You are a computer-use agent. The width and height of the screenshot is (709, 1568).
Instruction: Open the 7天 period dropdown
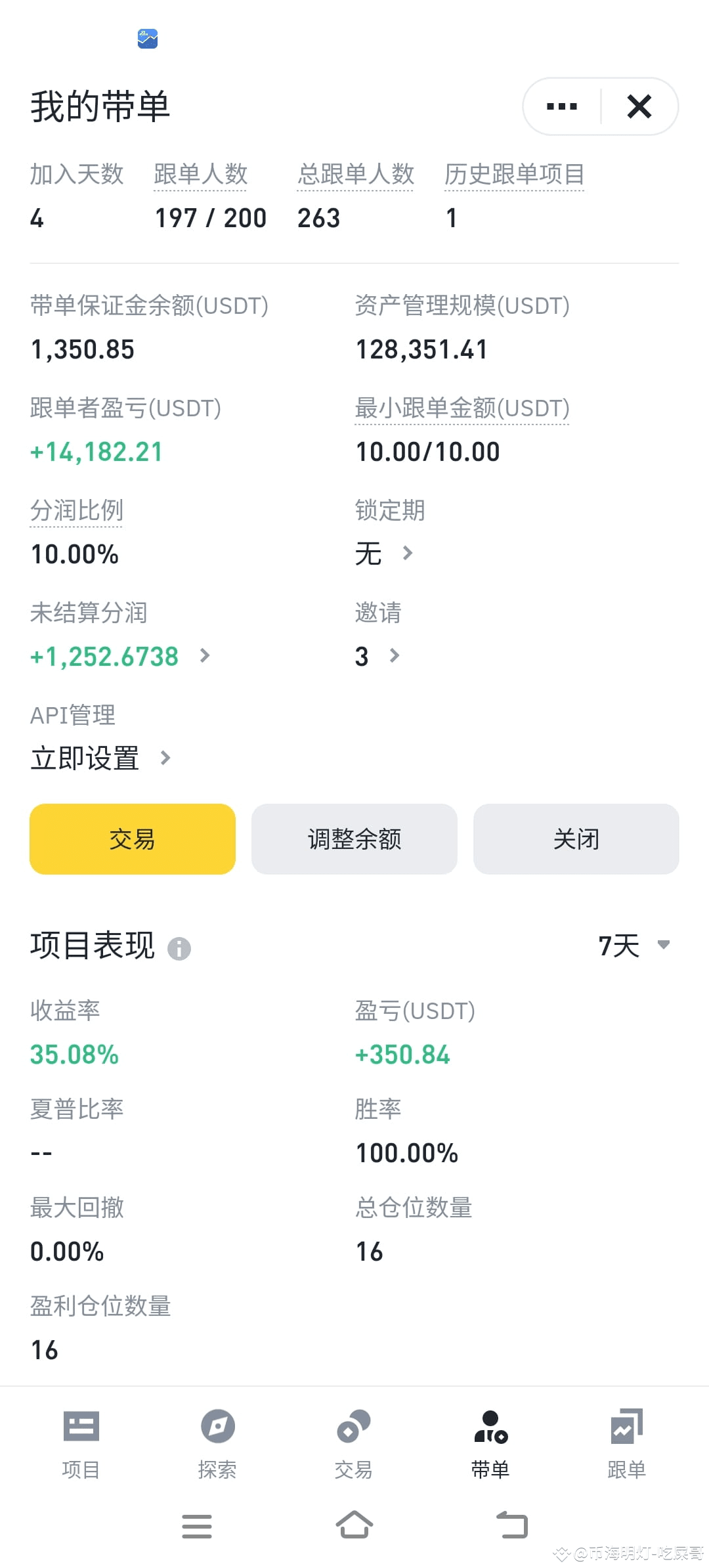634,946
